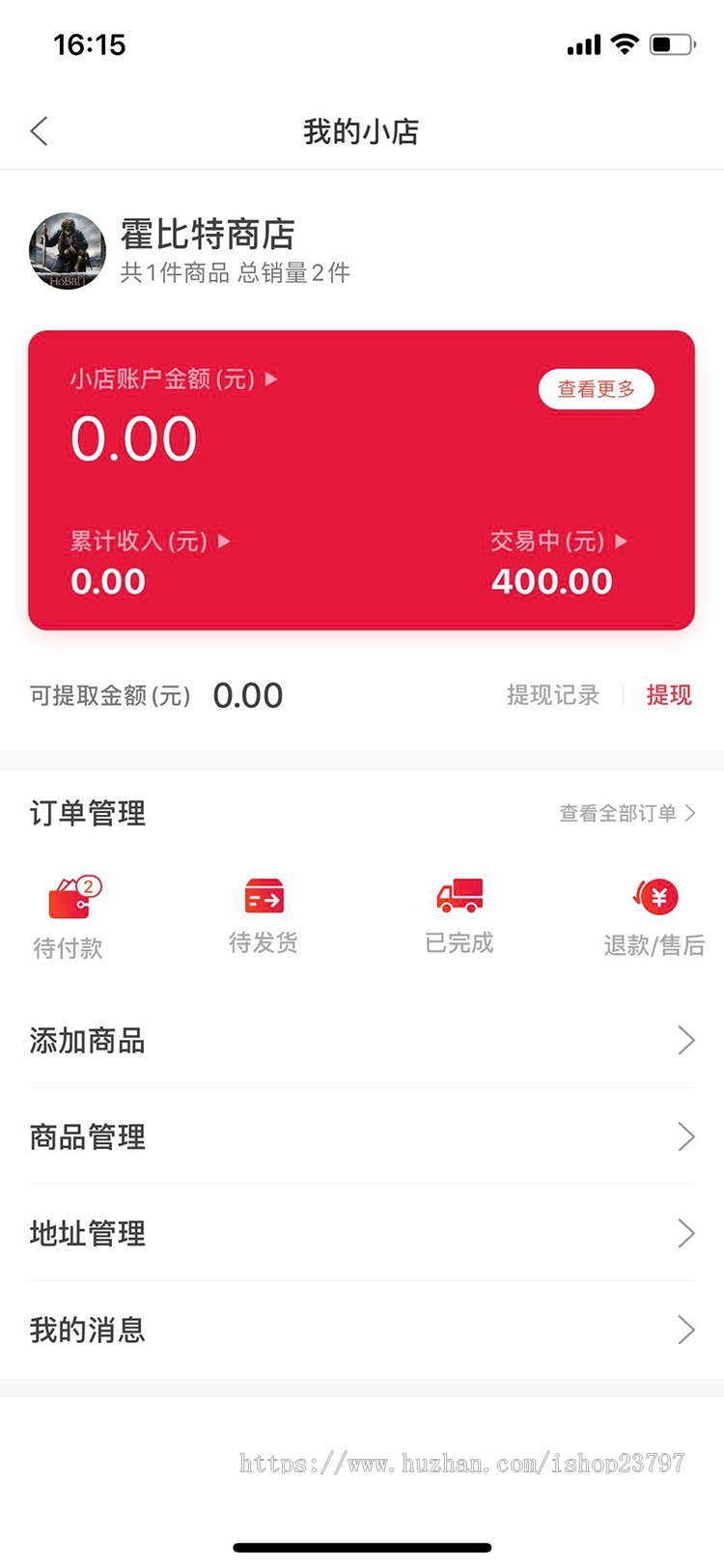Tap the 查看更多 button
Screen dimensions: 724x1568
coord(597,389)
